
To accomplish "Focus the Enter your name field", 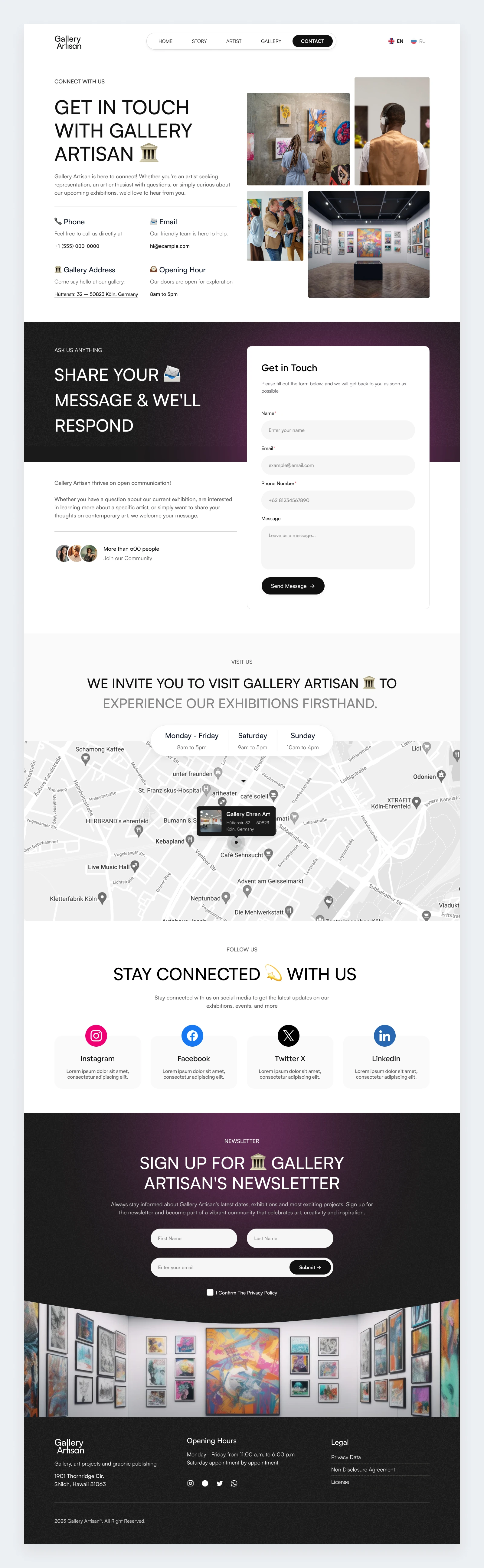I will [x=338, y=430].
